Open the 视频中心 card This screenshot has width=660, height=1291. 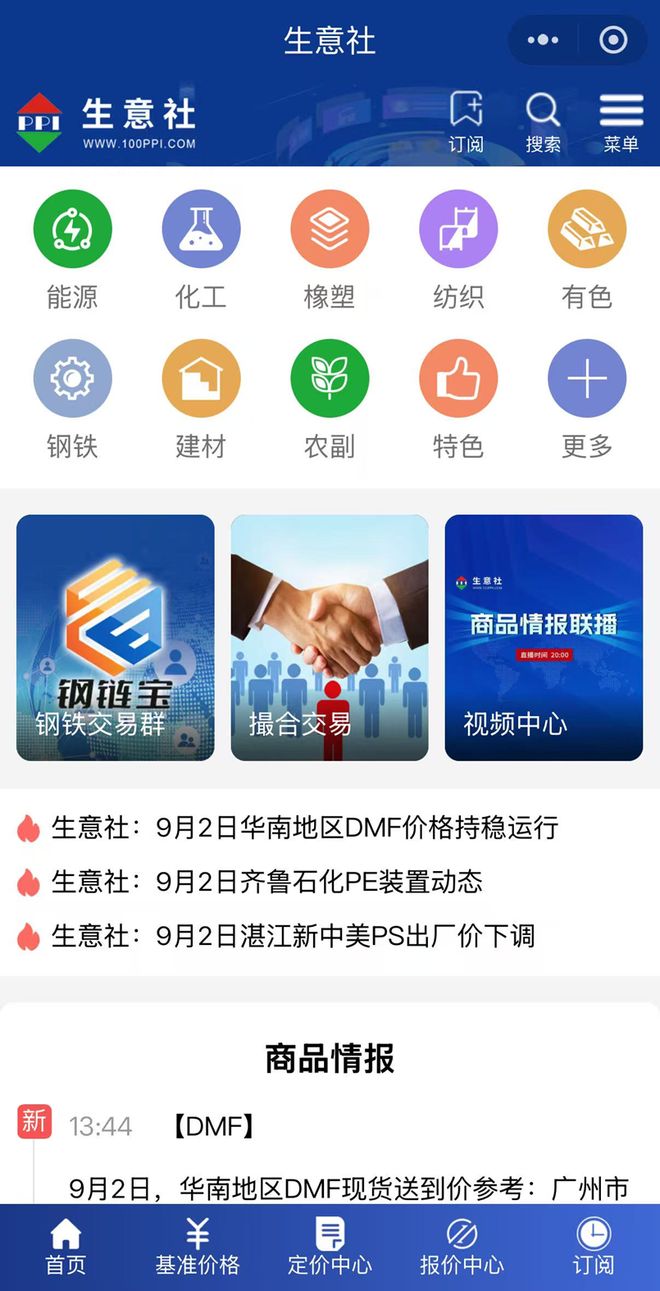coord(543,638)
